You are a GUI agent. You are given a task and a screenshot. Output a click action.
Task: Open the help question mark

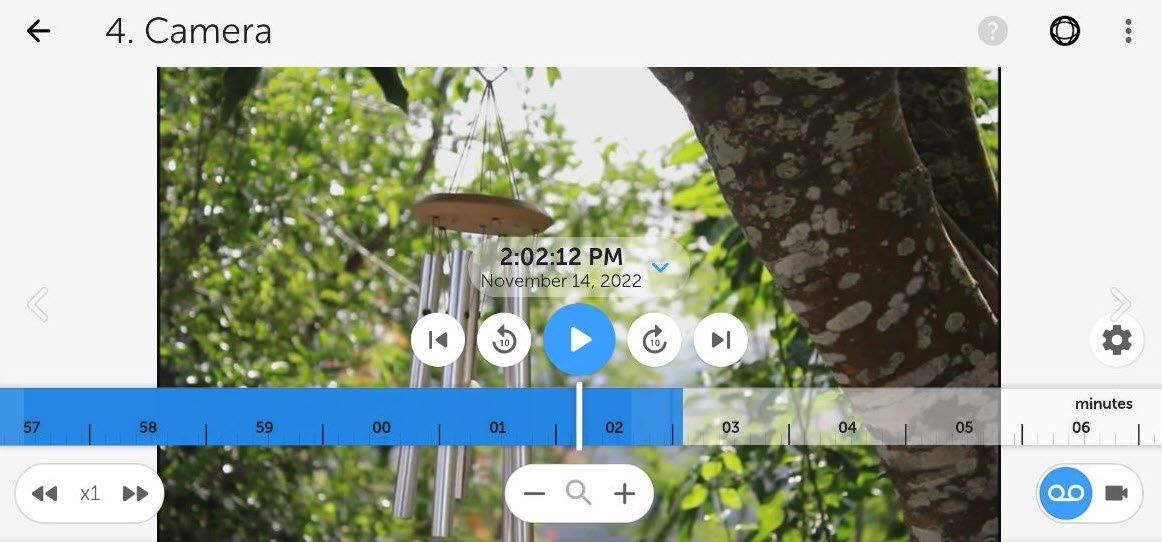tap(992, 31)
